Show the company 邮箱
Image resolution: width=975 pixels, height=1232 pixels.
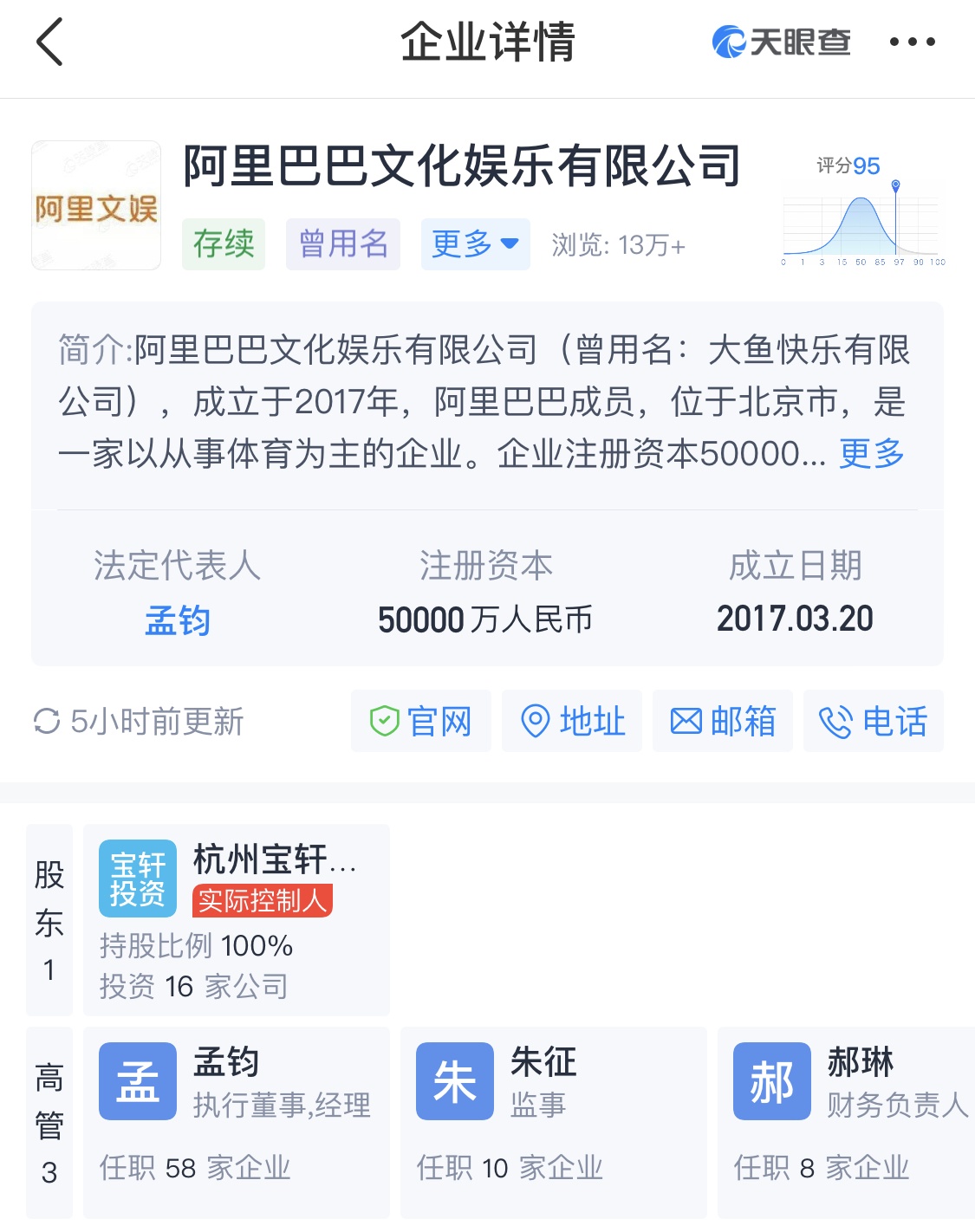pos(723,721)
